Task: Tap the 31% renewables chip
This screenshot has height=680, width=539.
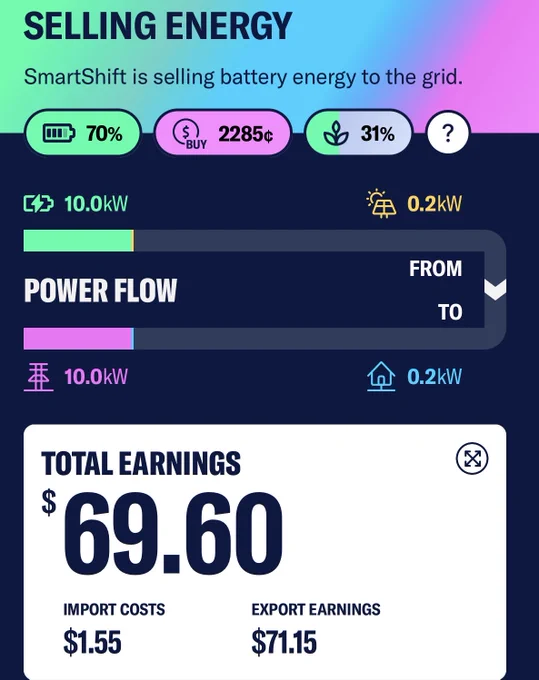Action: 359,133
